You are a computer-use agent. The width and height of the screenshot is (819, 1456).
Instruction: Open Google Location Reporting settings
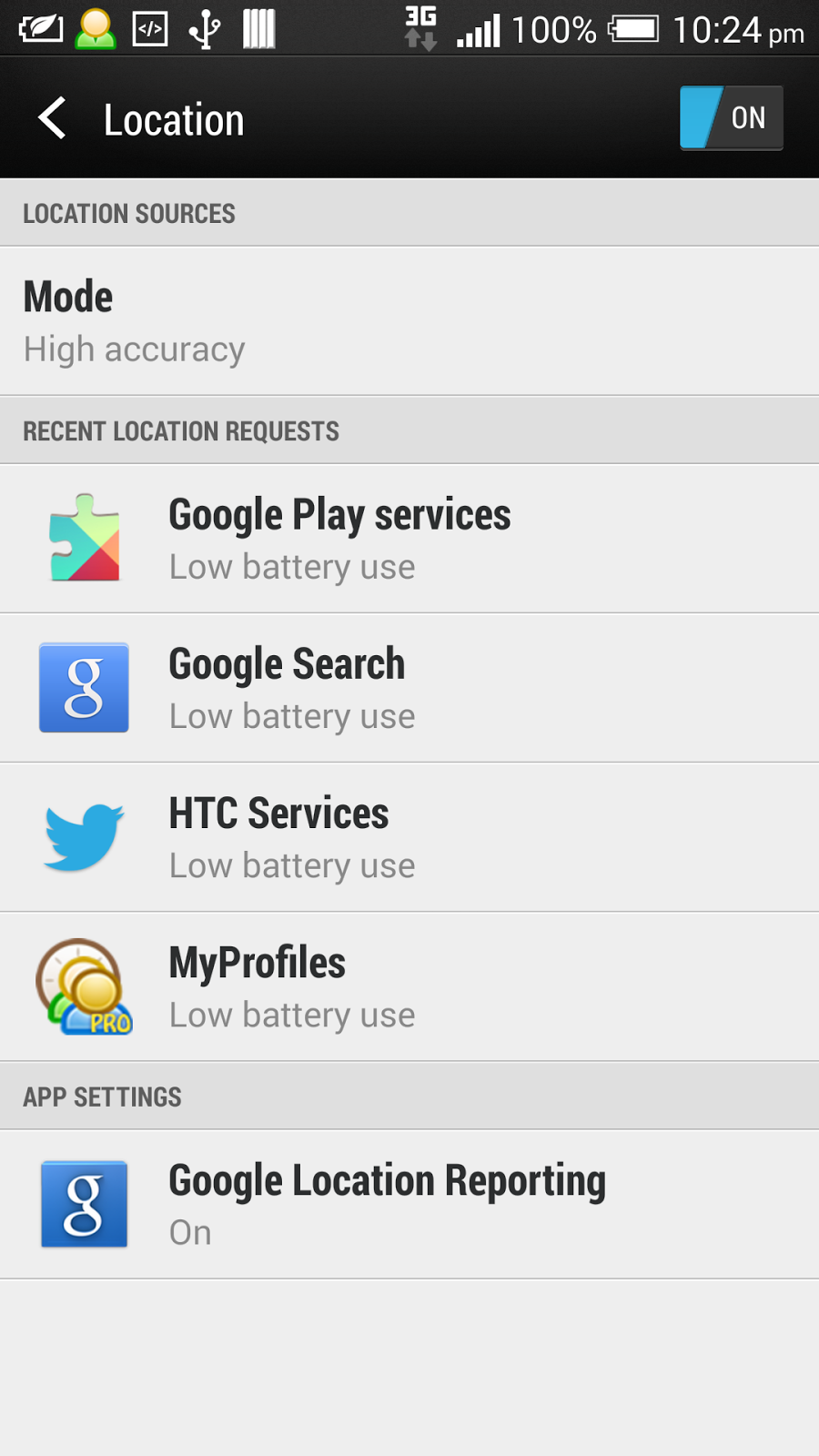(409, 1204)
